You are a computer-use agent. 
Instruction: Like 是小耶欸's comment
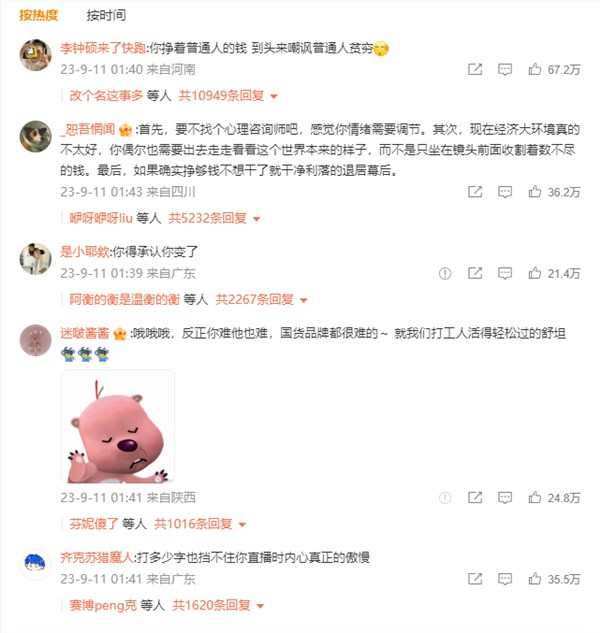point(536,273)
